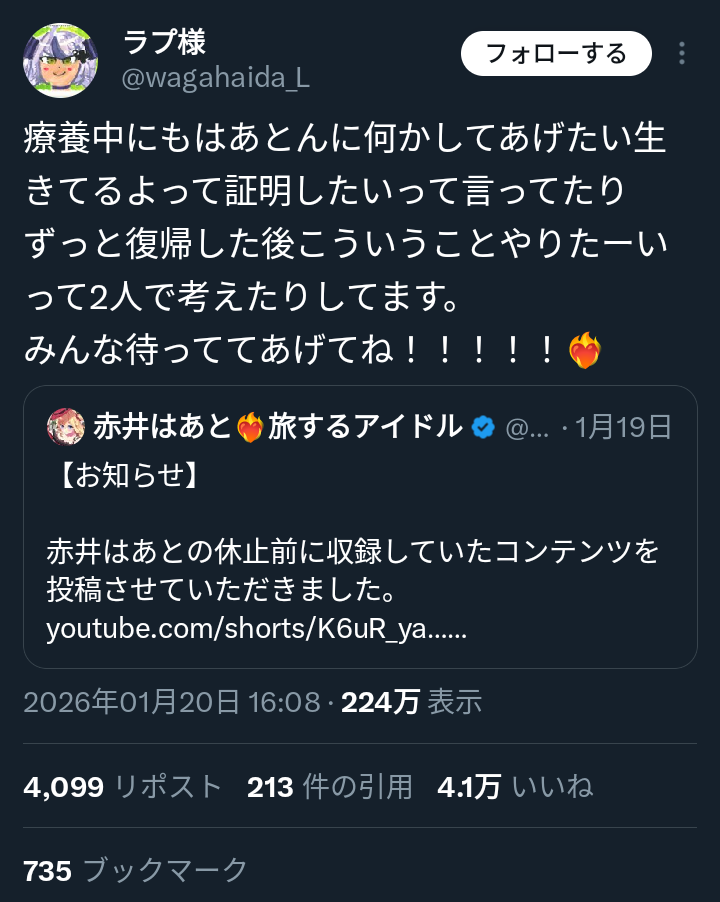View the 4.1万 いいね list
This screenshot has width=720, height=902.
[x=515, y=787]
